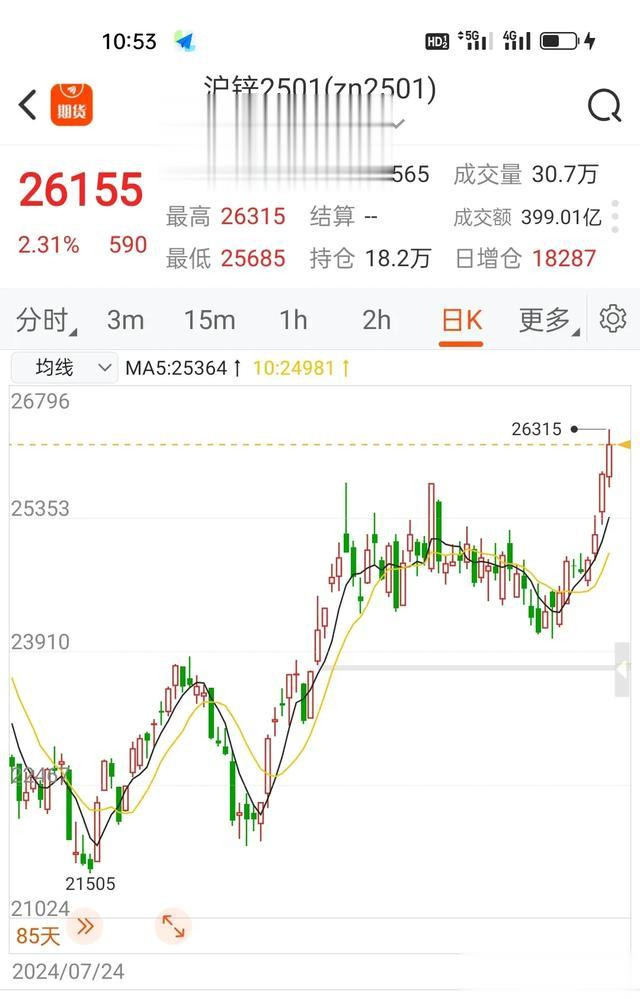Switch to the 2h chart interval
The height and width of the screenshot is (999, 640).
pyautogui.click(x=377, y=320)
